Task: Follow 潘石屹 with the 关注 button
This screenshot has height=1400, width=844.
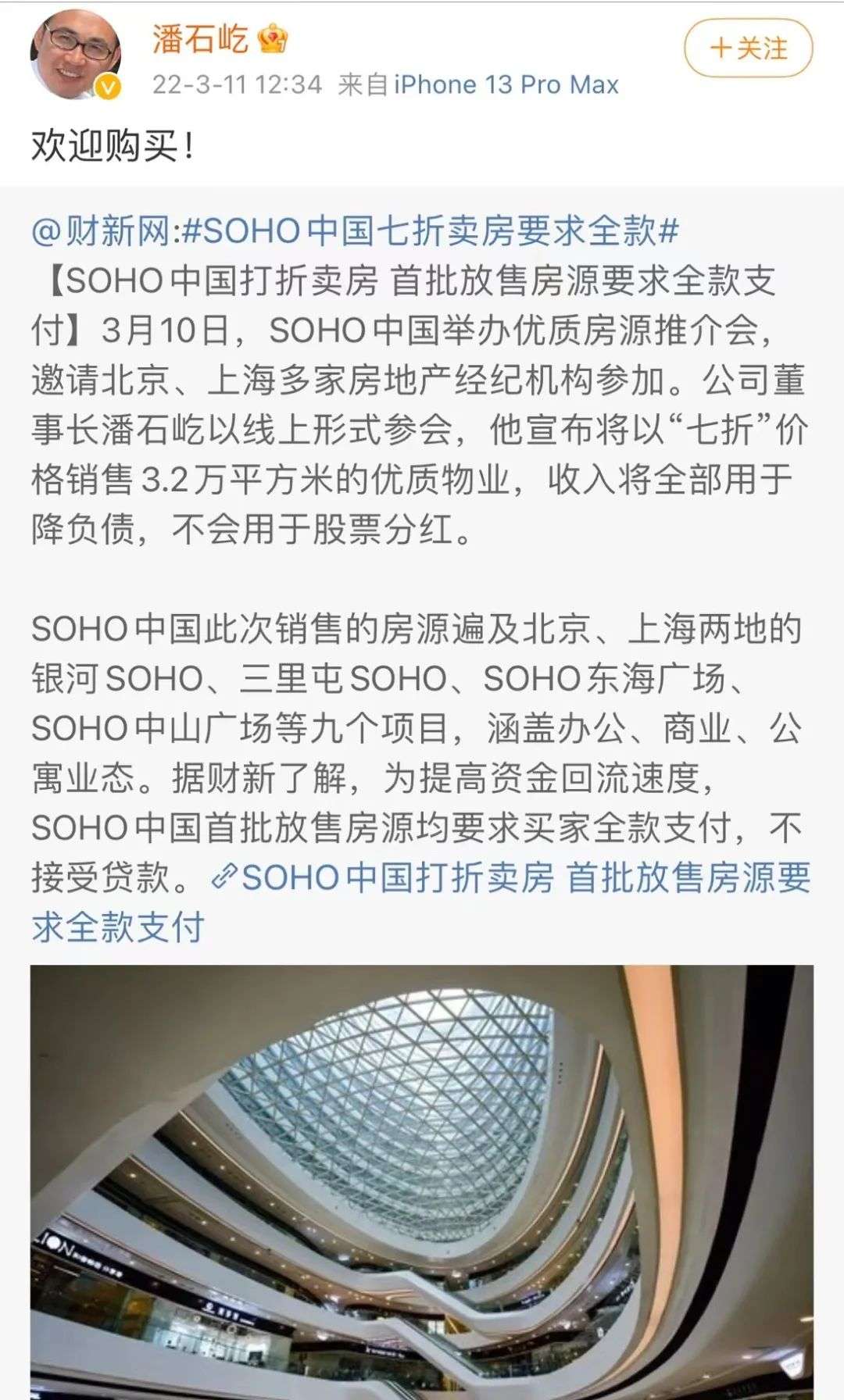Action: (x=748, y=48)
